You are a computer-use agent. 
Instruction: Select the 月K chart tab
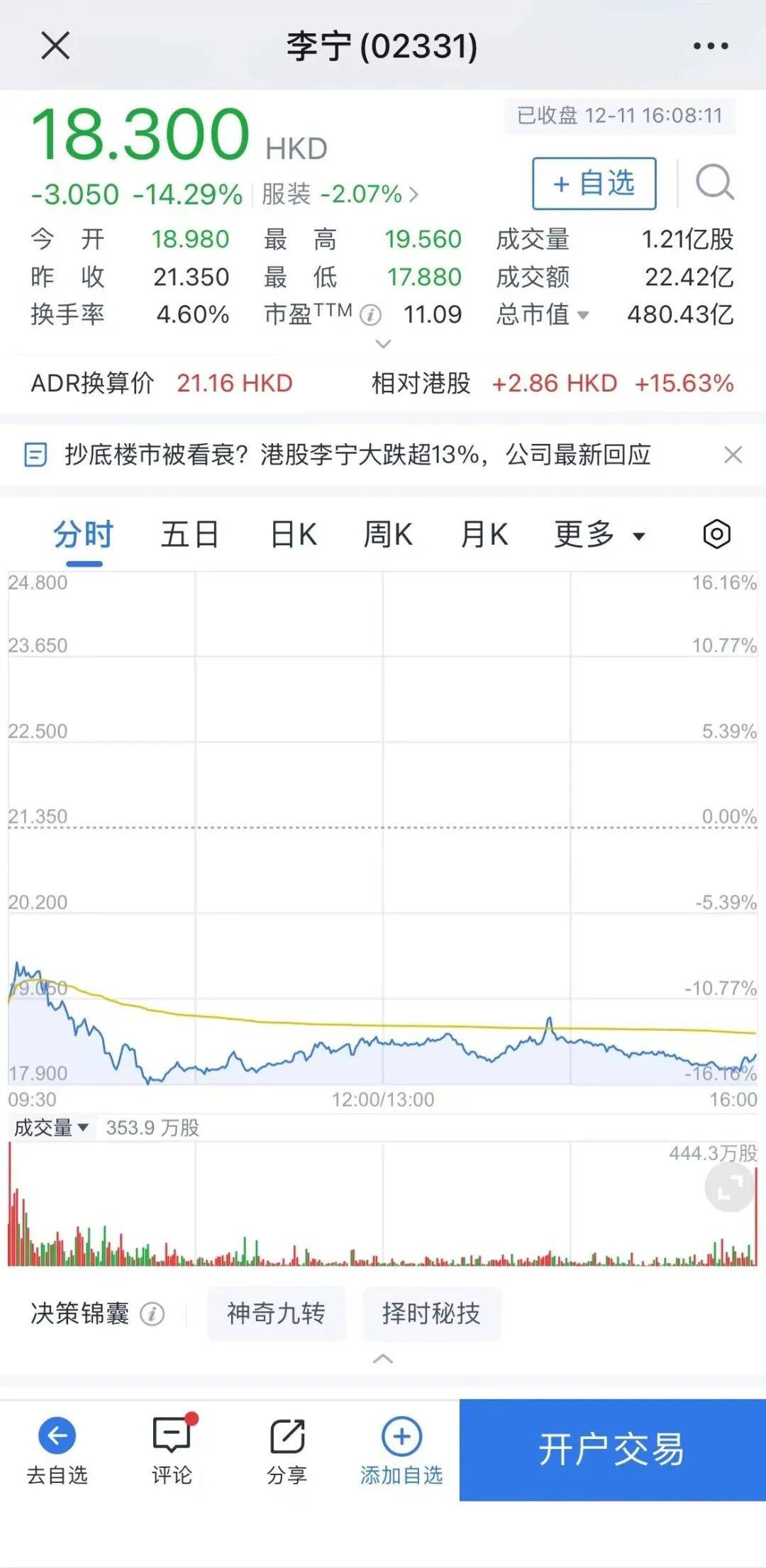tap(484, 534)
